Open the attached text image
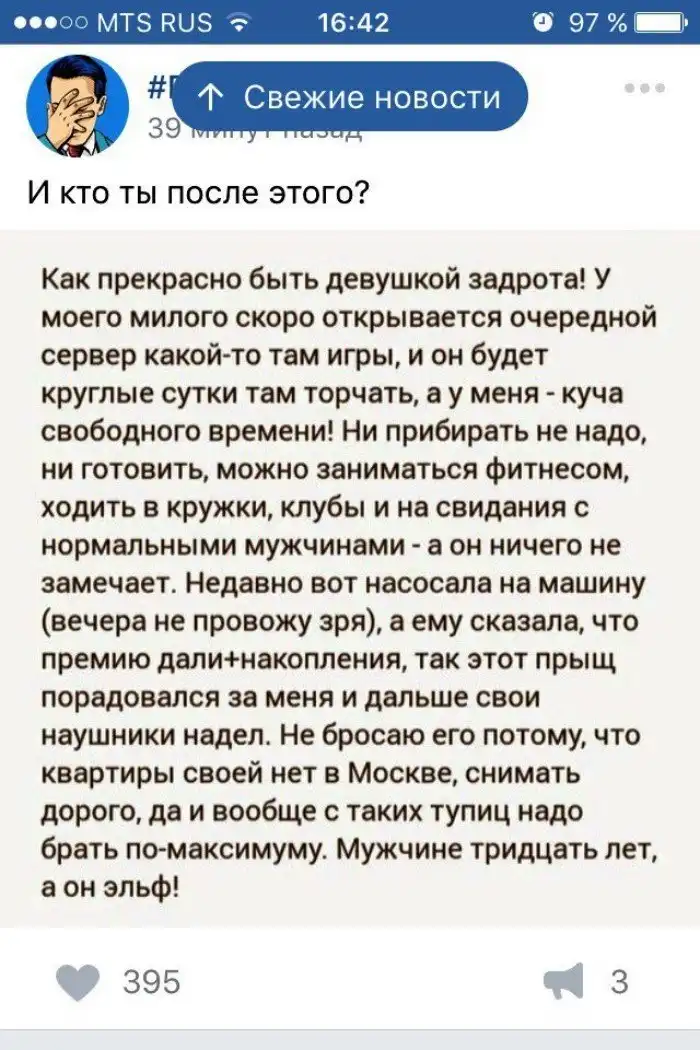 click(350, 578)
